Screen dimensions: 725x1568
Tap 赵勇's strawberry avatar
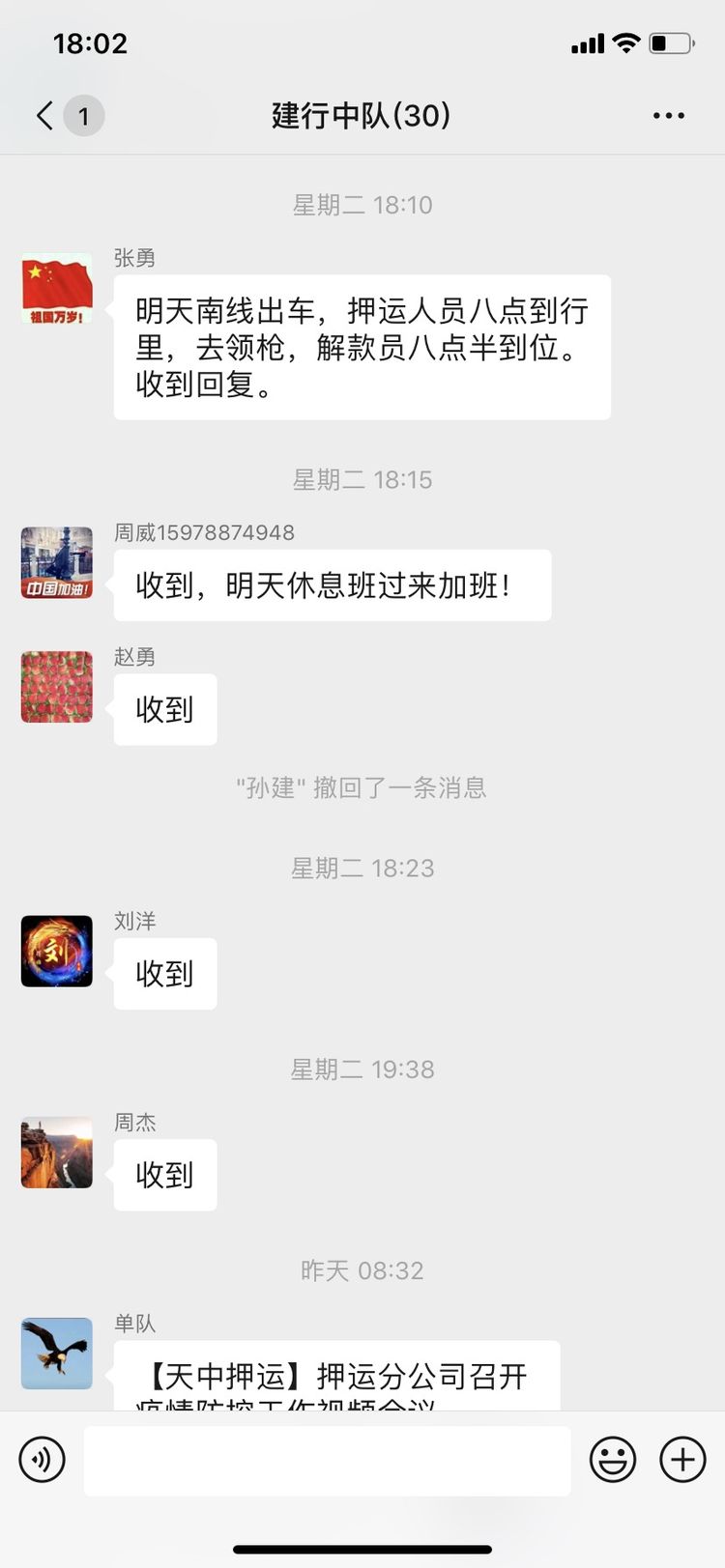tap(57, 687)
